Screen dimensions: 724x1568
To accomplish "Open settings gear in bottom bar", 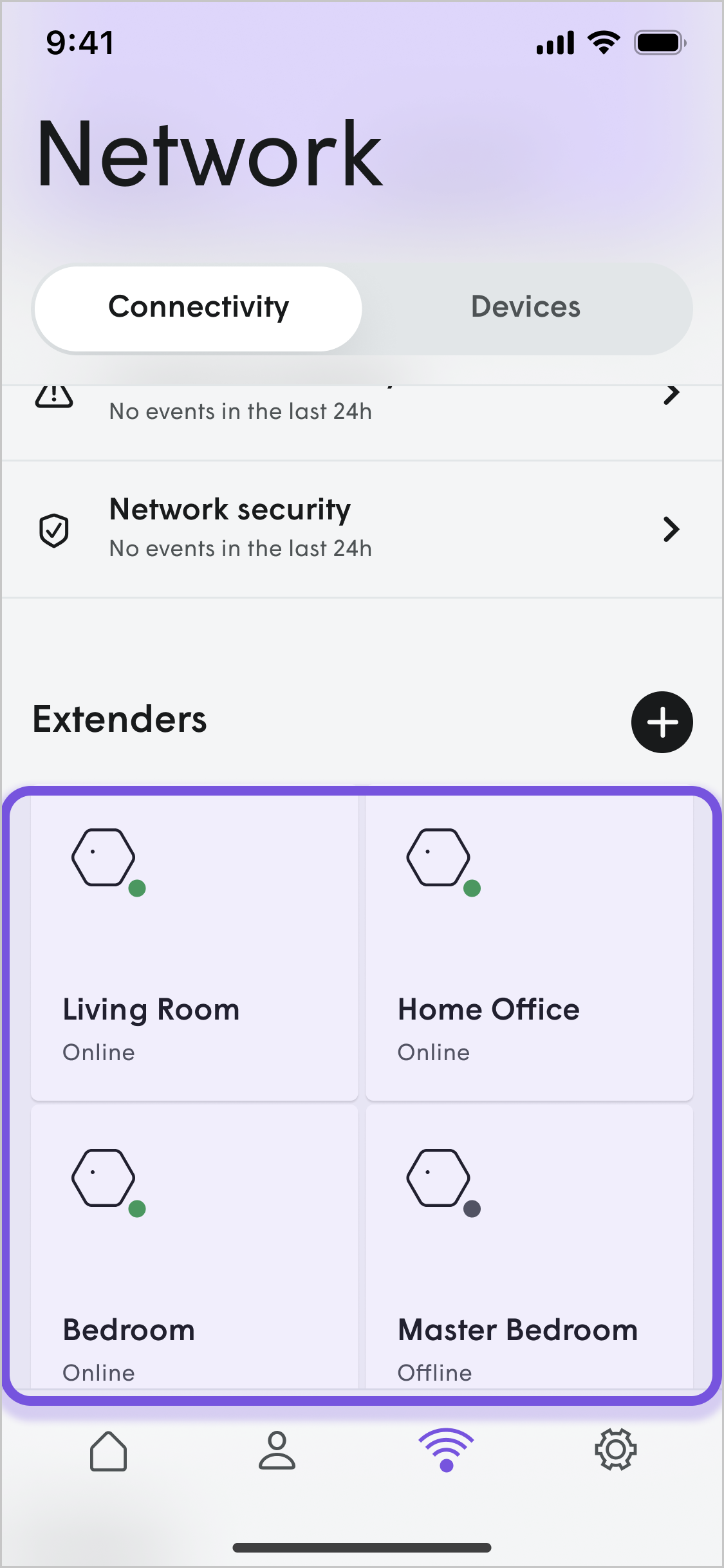I will (615, 1451).
